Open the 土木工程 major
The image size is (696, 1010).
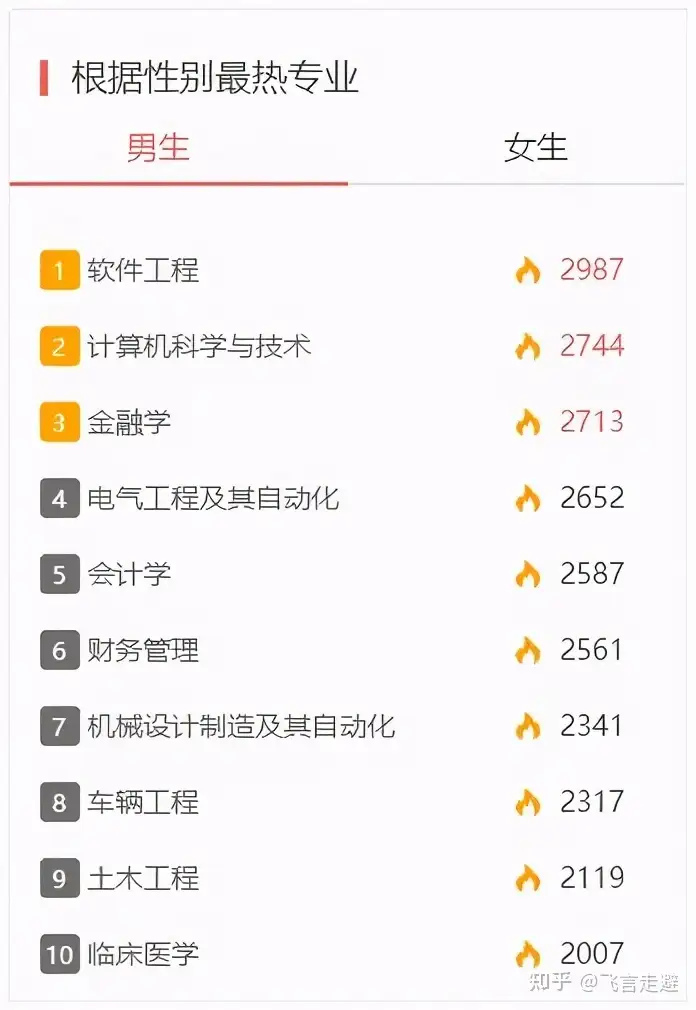[x=143, y=878]
